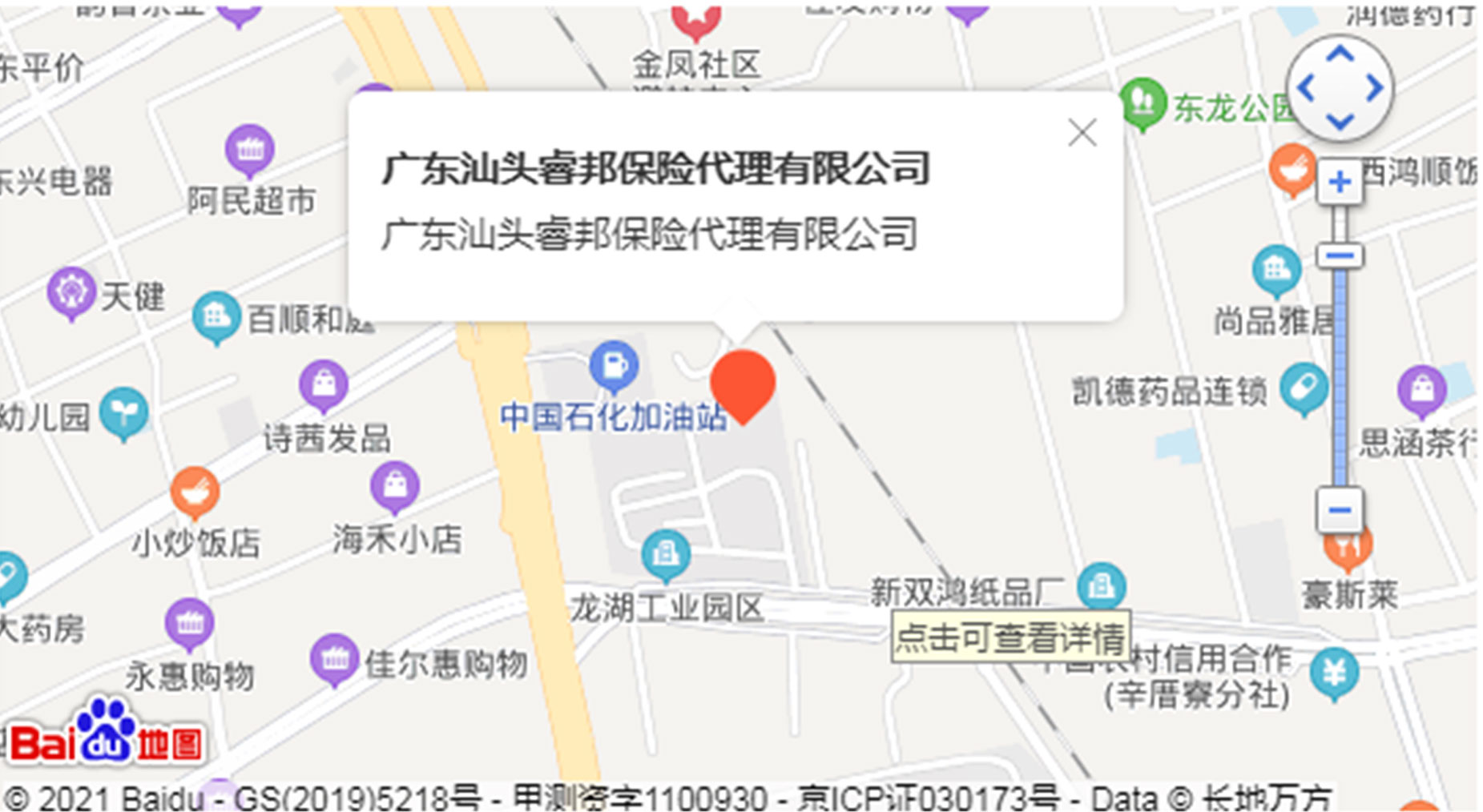
Task: Tap the zoom level slider handle
Action: click(1340, 256)
